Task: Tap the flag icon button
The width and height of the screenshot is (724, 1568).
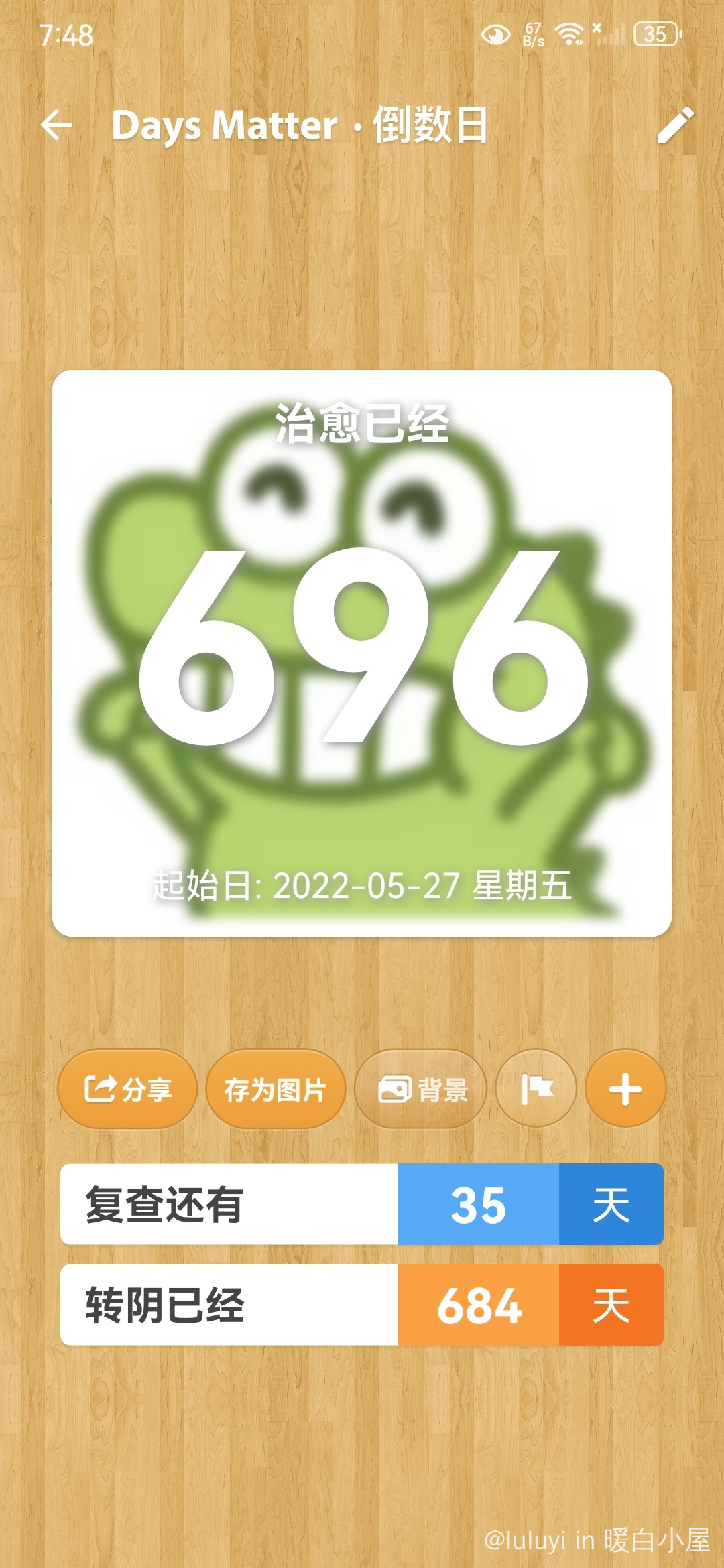Action: click(x=536, y=1089)
